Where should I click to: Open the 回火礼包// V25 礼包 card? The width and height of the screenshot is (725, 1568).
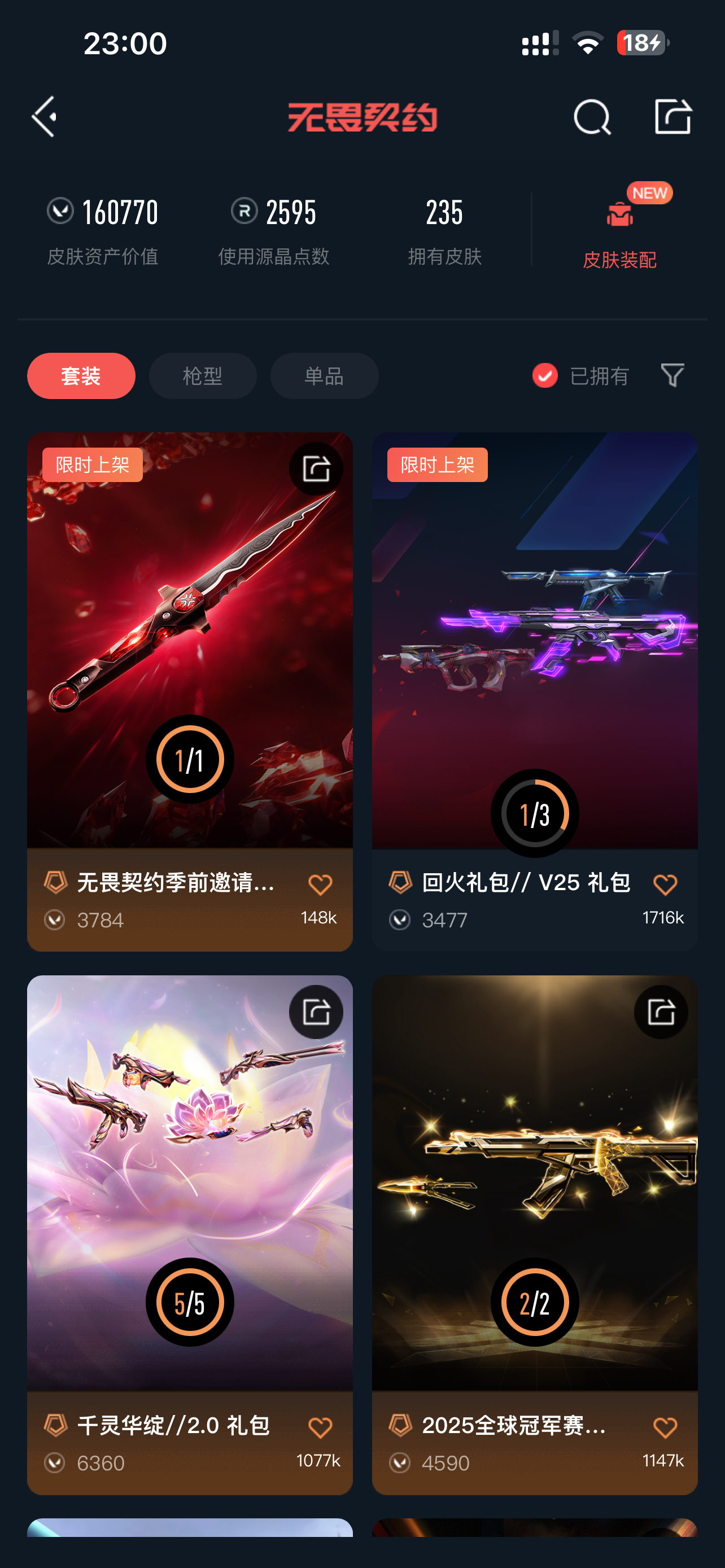(x=535, y=691)
